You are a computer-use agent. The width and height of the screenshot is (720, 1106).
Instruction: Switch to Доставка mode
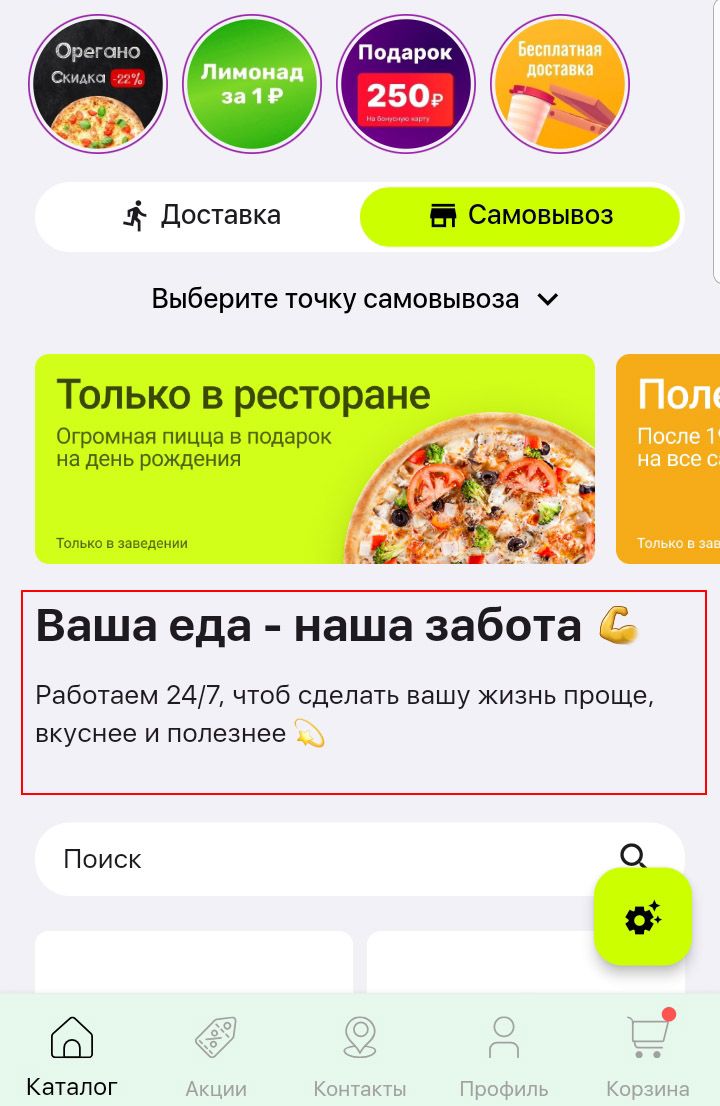click(x=200, y=215)
